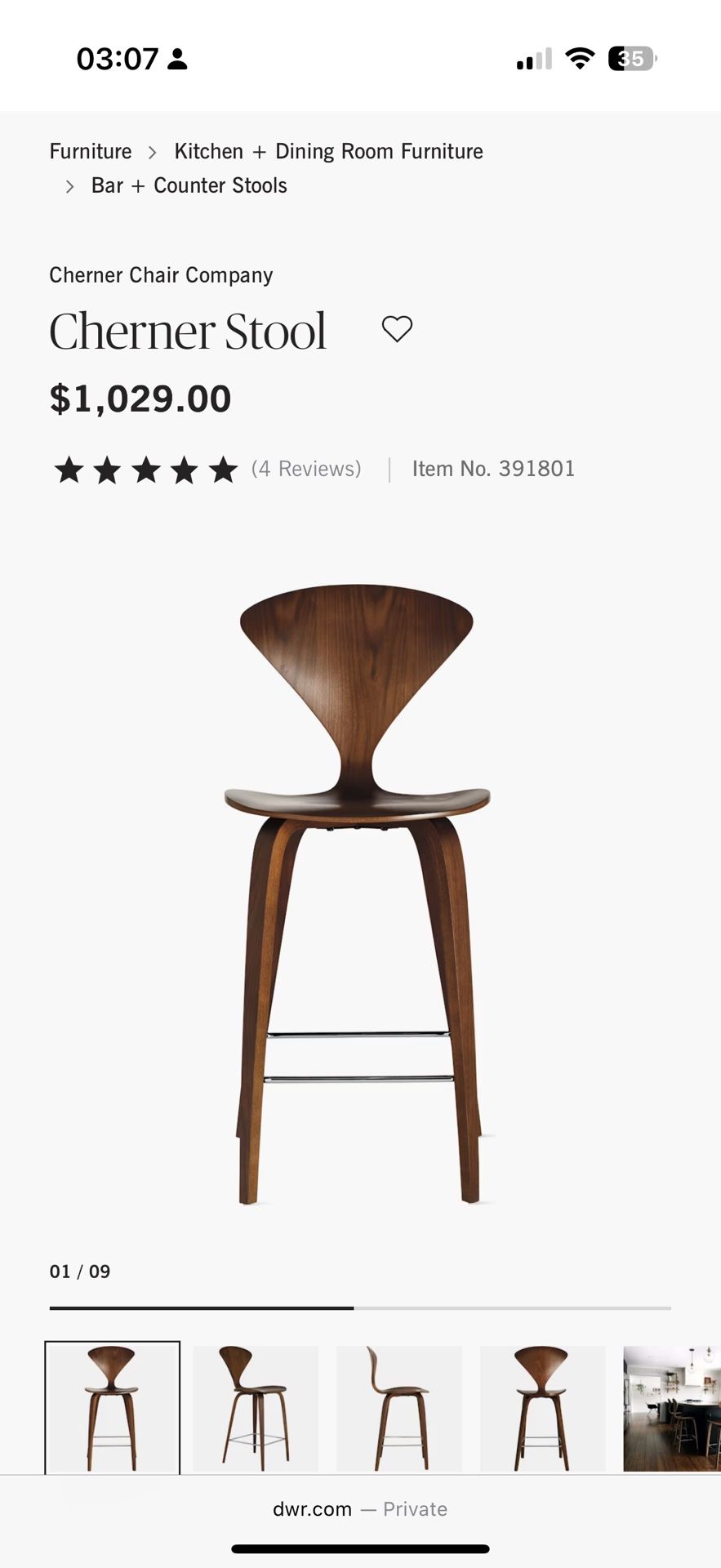Image resolution: width=721 pixels, height=1568 pixels.
Task: Select the side-view stool thumbnail
Action: pyautogui.click(x=399, y=1409)
